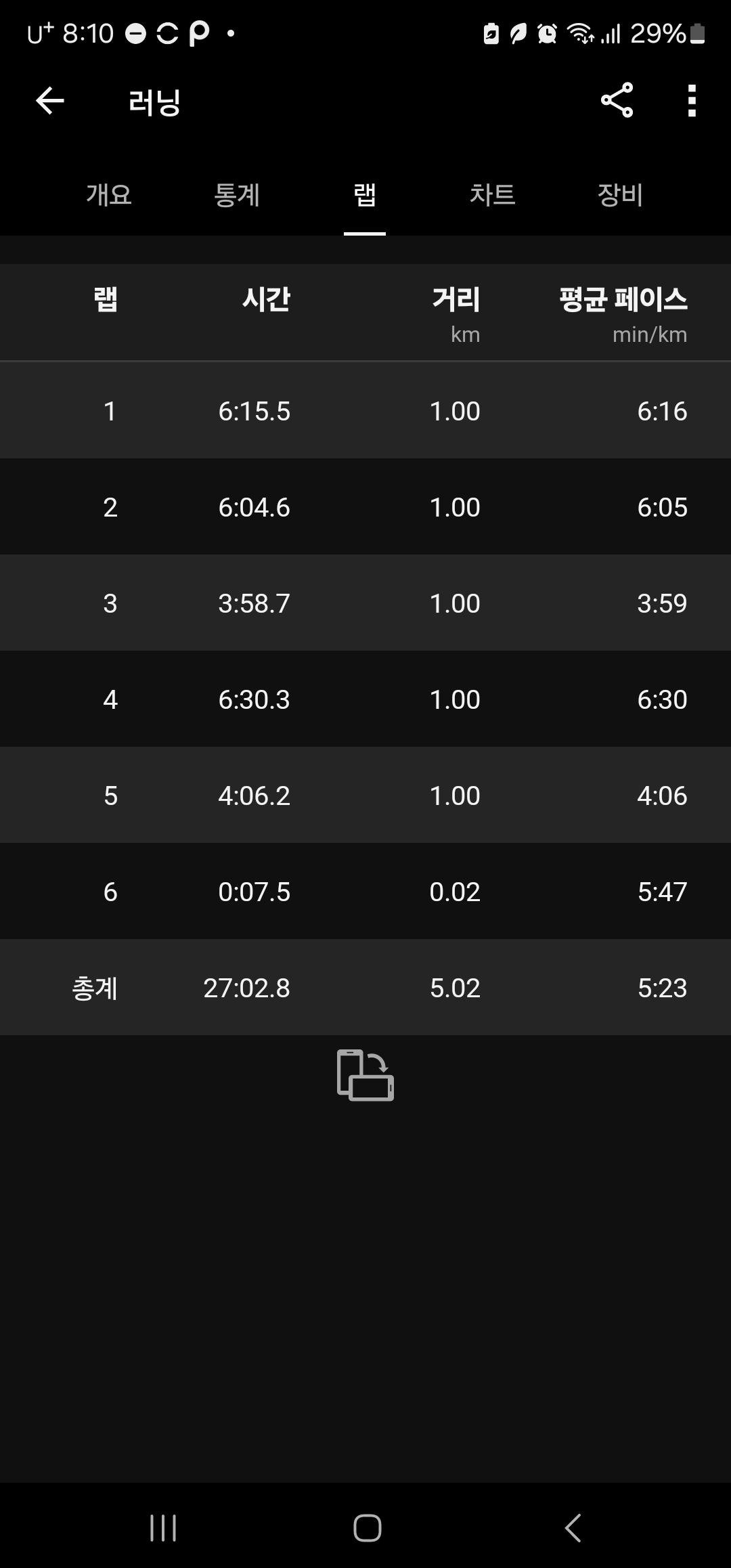Viewport: 731px width, 1568px height.
Task: Go to the home screen
Action: click(368, 1527)
